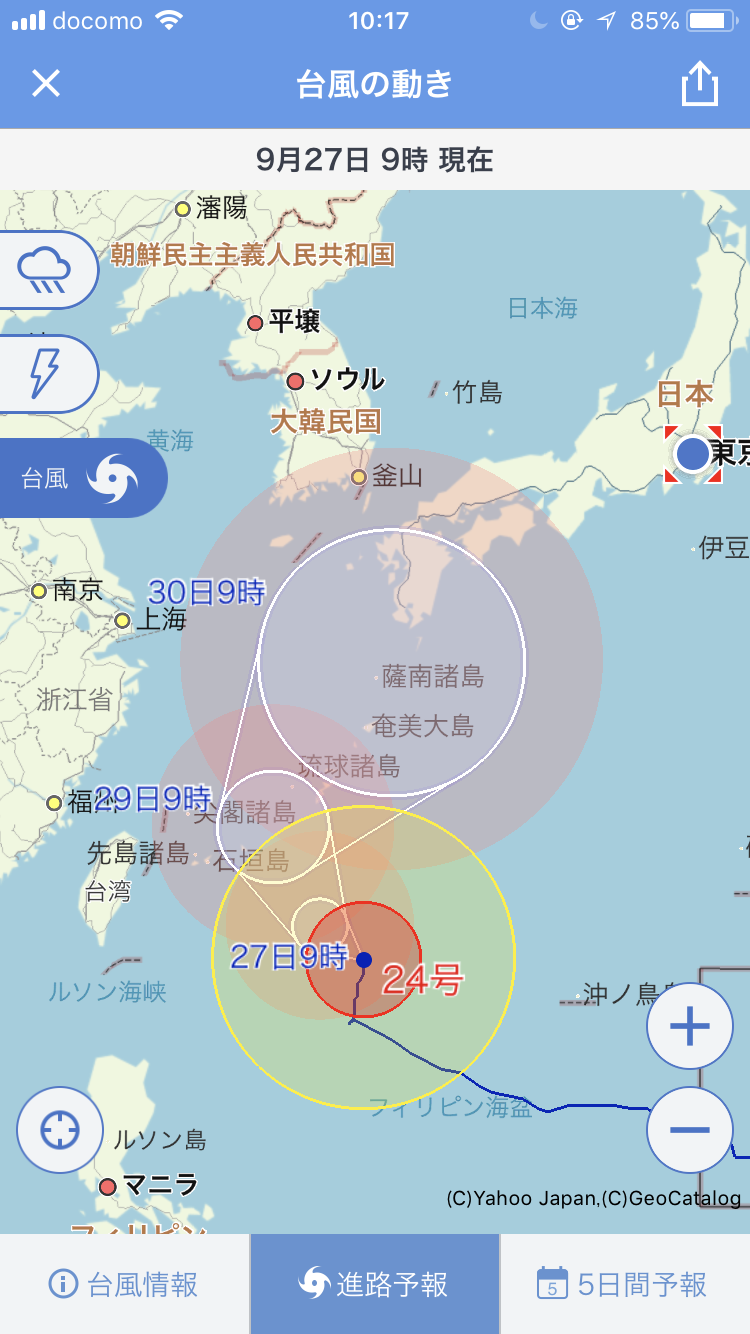This screenshot has width=750, height=1334.
Task: Switch to the 5日間予報 tab
Action: coord(625,1284)
